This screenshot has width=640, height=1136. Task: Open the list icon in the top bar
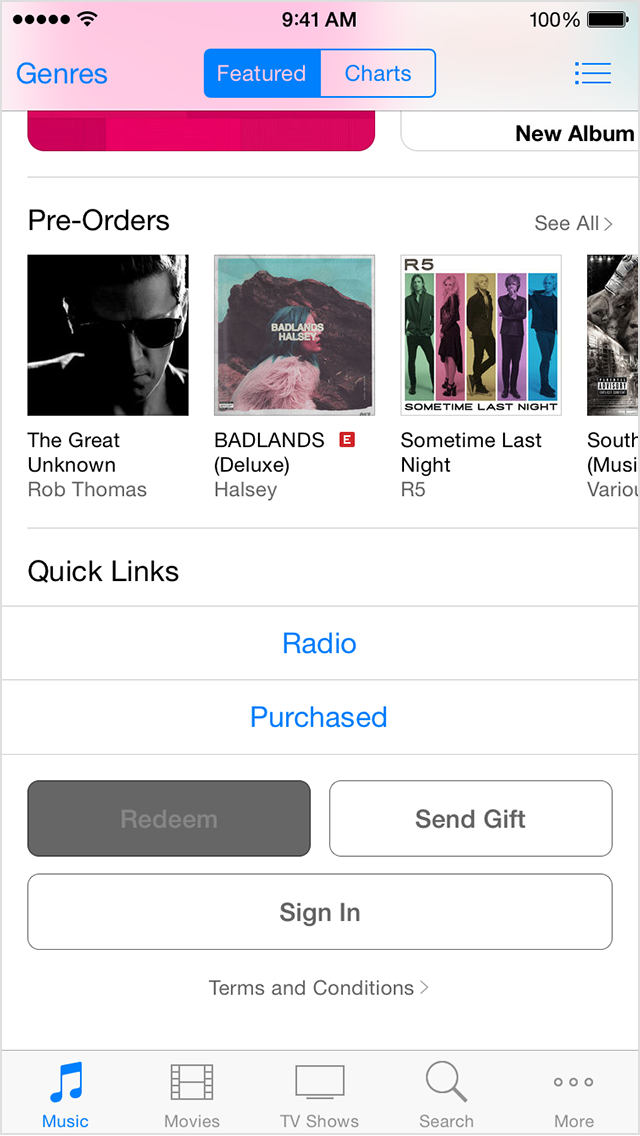592,74
